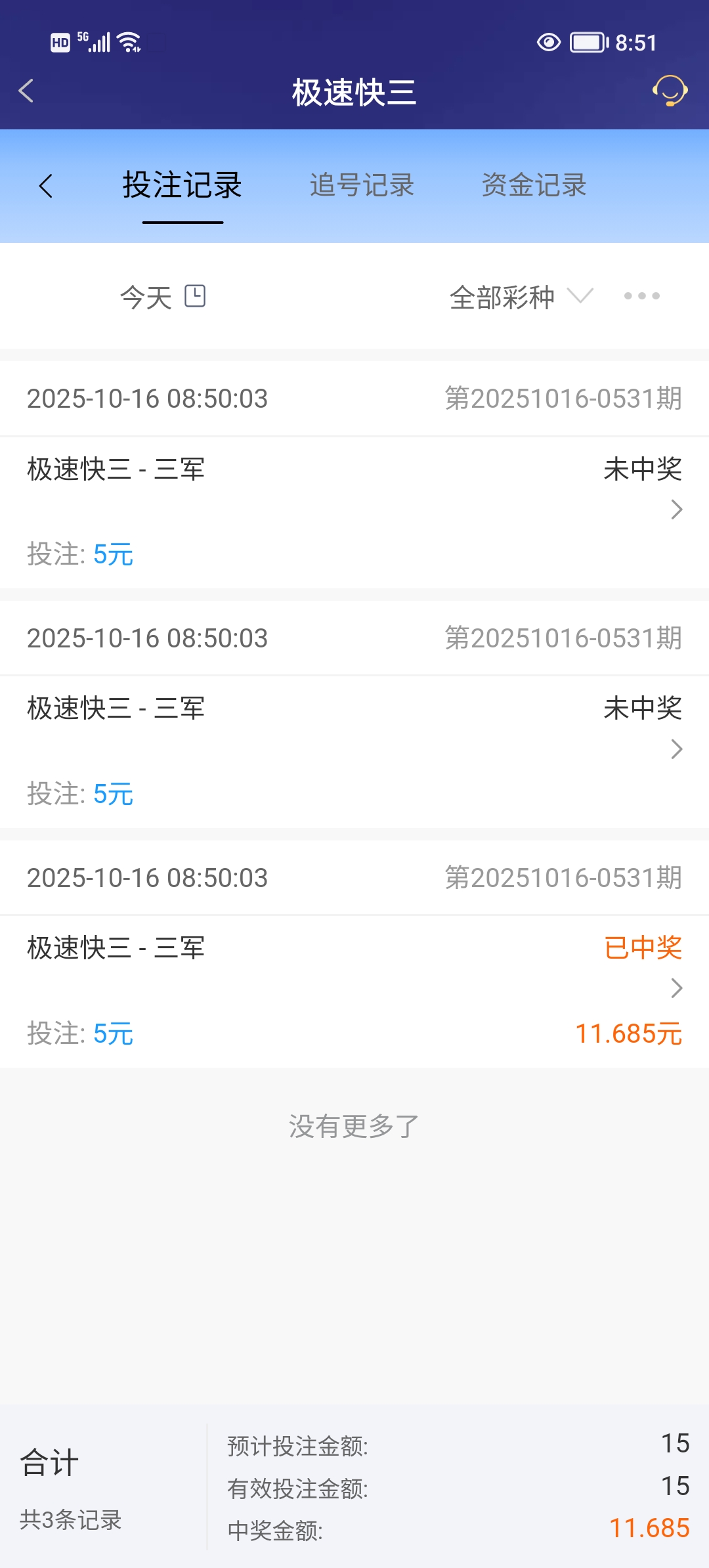Click the back chevron beside 投注记录 tab
The image size is (709, 1568).
47,186
